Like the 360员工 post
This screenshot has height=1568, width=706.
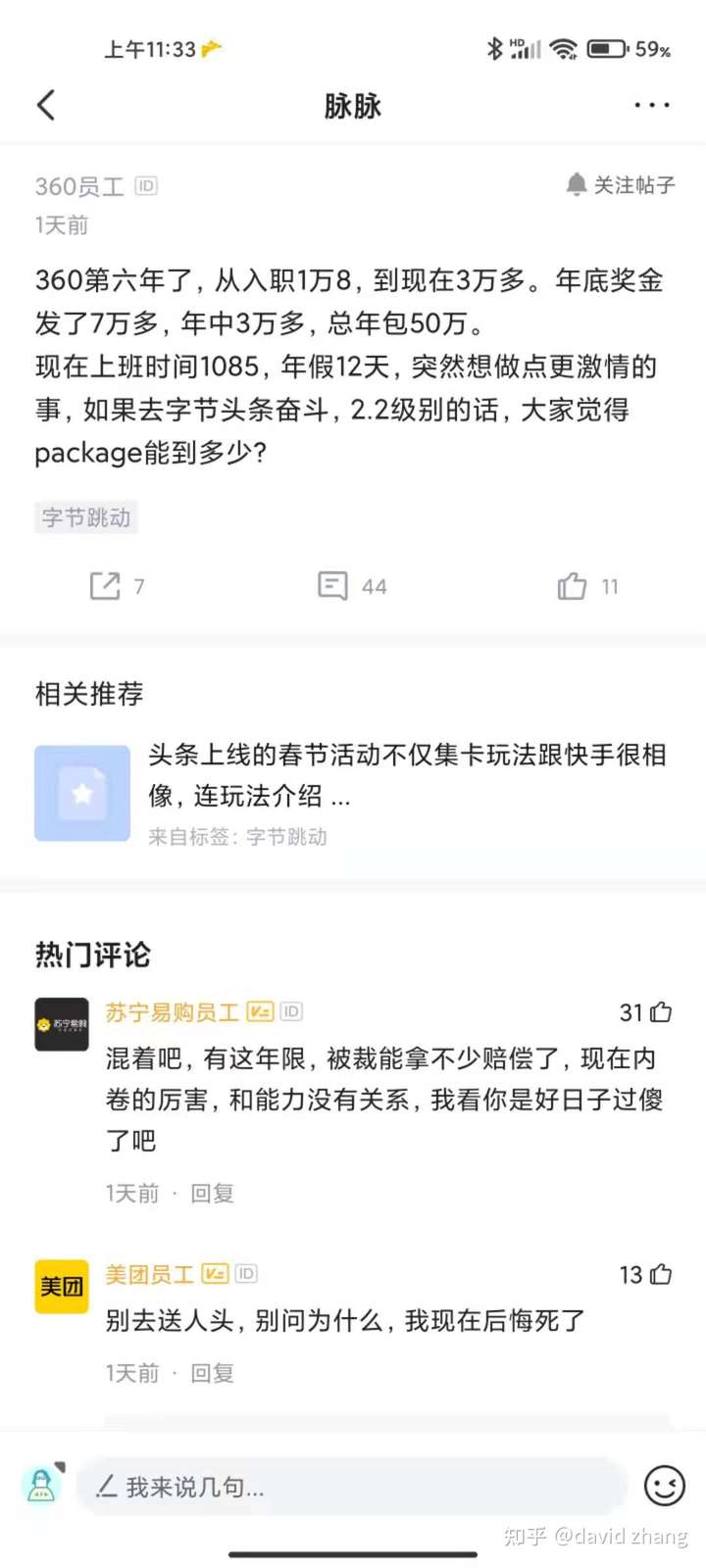click(x=573, y=586)
